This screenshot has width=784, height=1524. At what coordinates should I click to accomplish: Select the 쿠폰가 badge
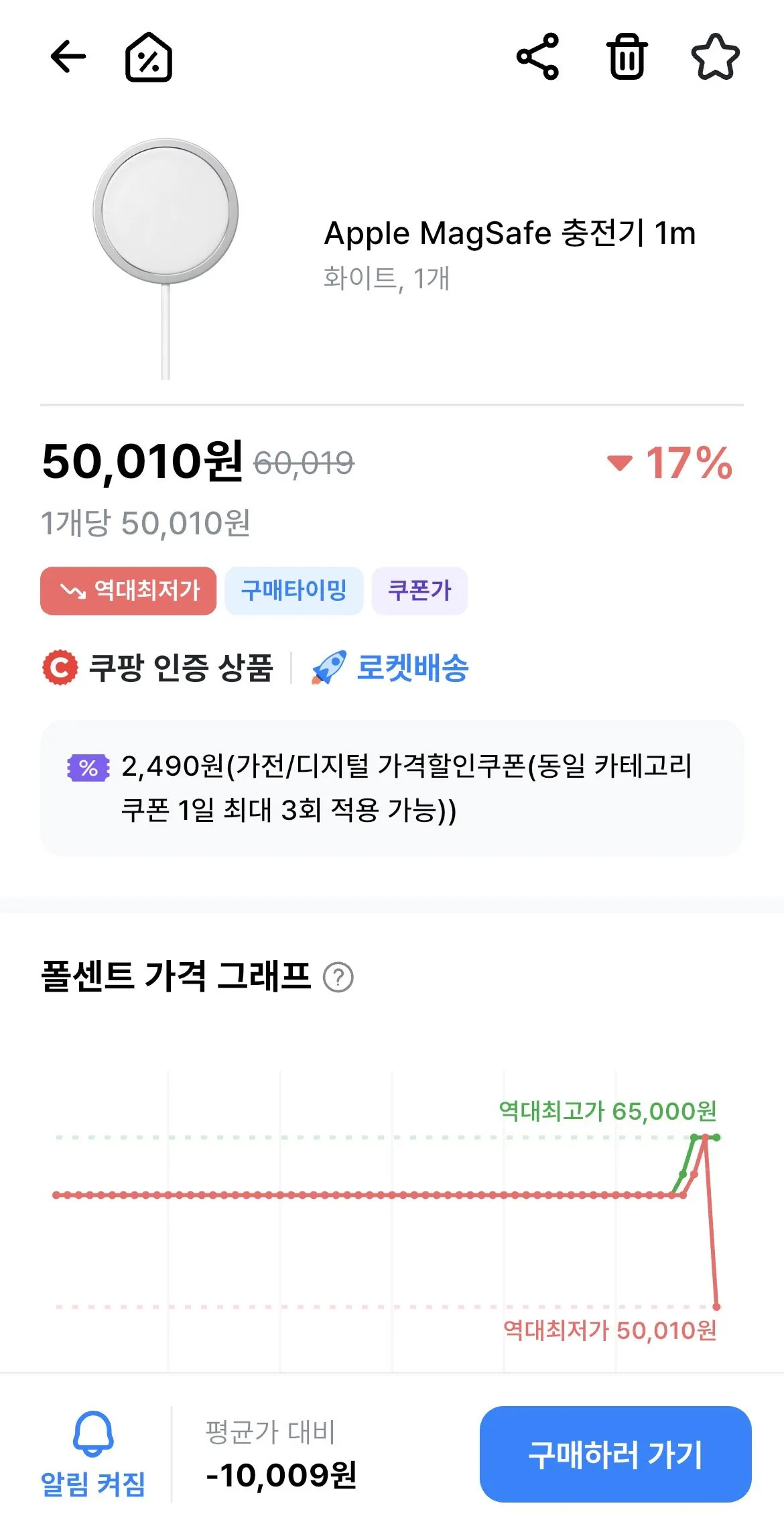click(420, 590)
